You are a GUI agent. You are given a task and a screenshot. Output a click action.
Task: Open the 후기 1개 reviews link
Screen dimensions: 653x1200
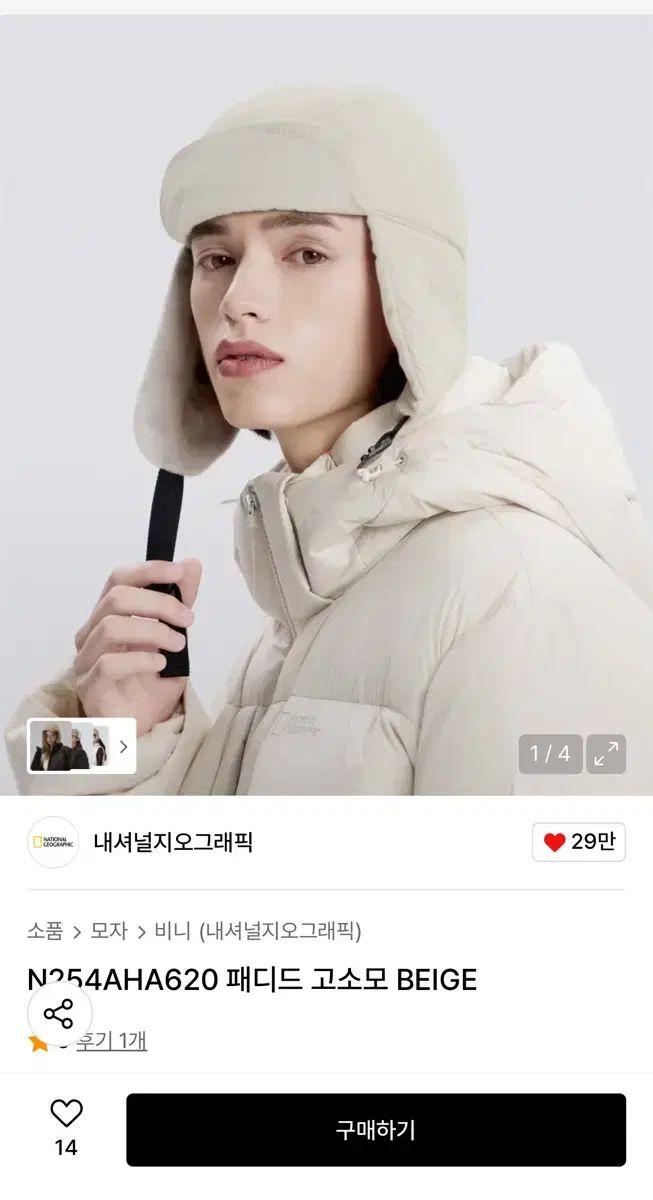[x=112, y=1041]
